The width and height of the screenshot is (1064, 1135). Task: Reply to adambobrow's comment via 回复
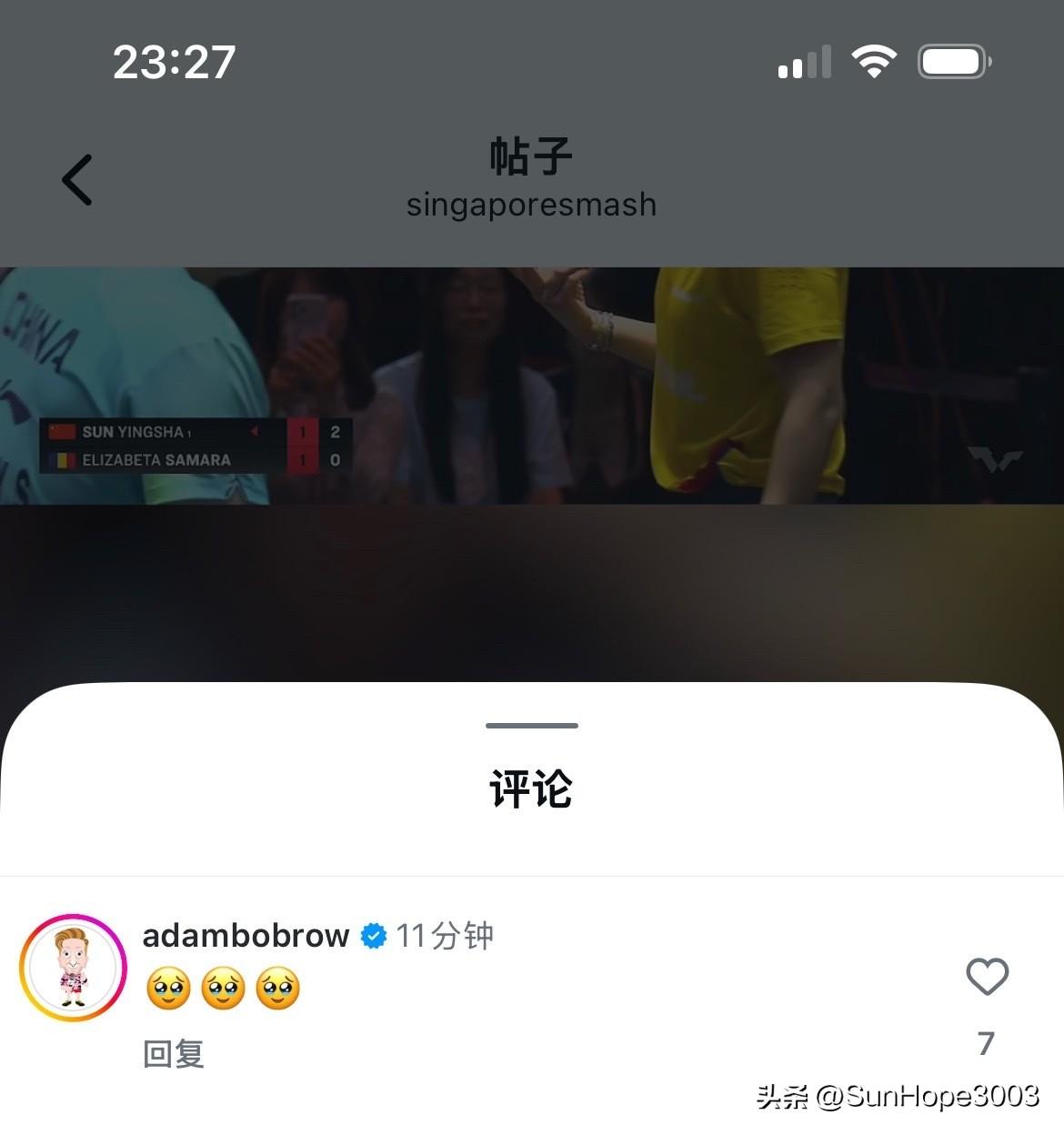pos(174,1053)
